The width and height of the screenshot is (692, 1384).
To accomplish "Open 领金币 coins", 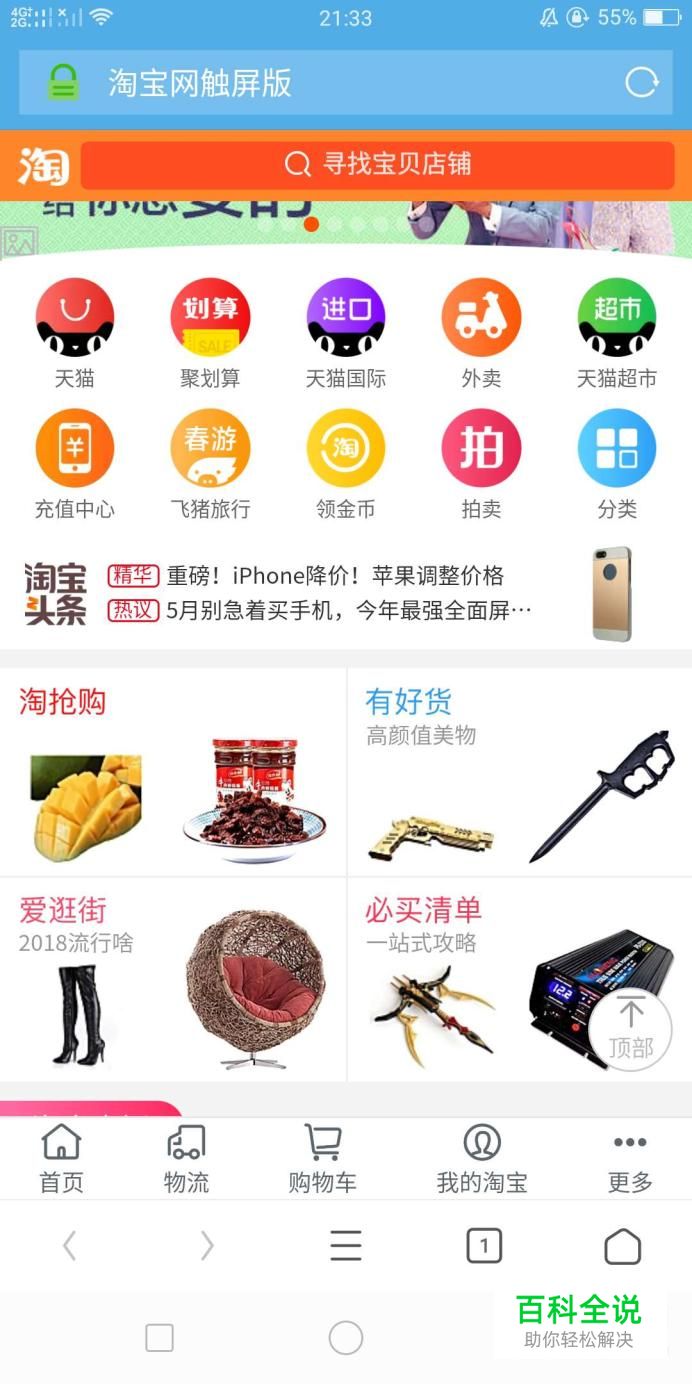I will coord(346,465).
